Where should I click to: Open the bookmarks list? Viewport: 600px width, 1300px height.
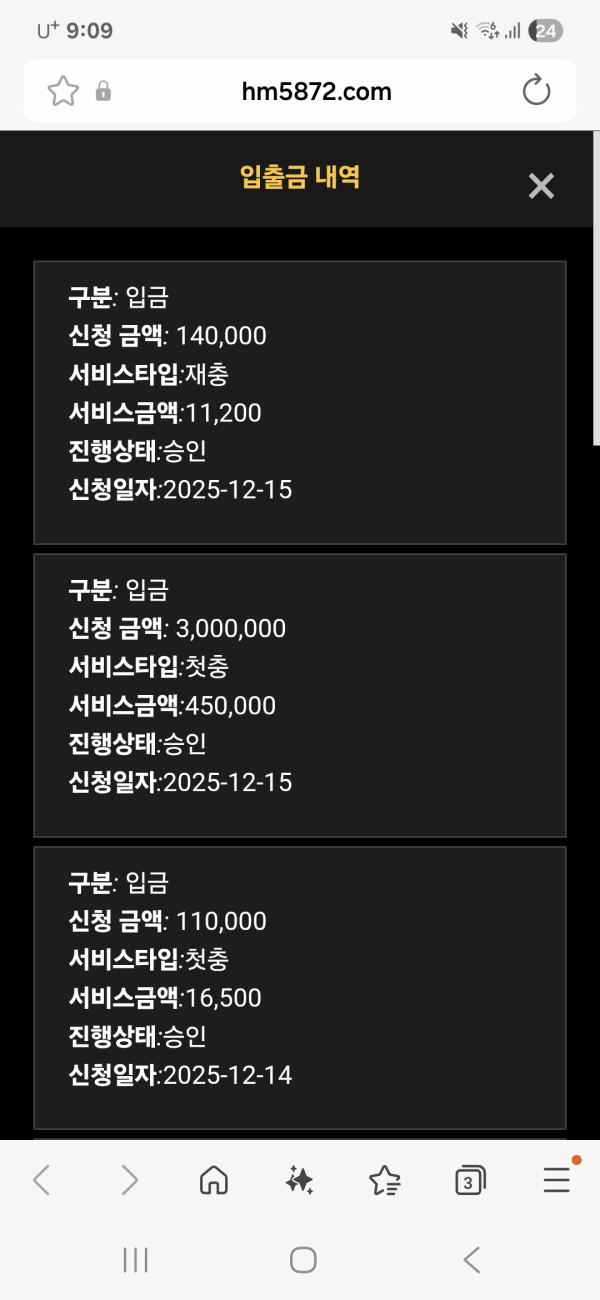(x=385, y=1181)
